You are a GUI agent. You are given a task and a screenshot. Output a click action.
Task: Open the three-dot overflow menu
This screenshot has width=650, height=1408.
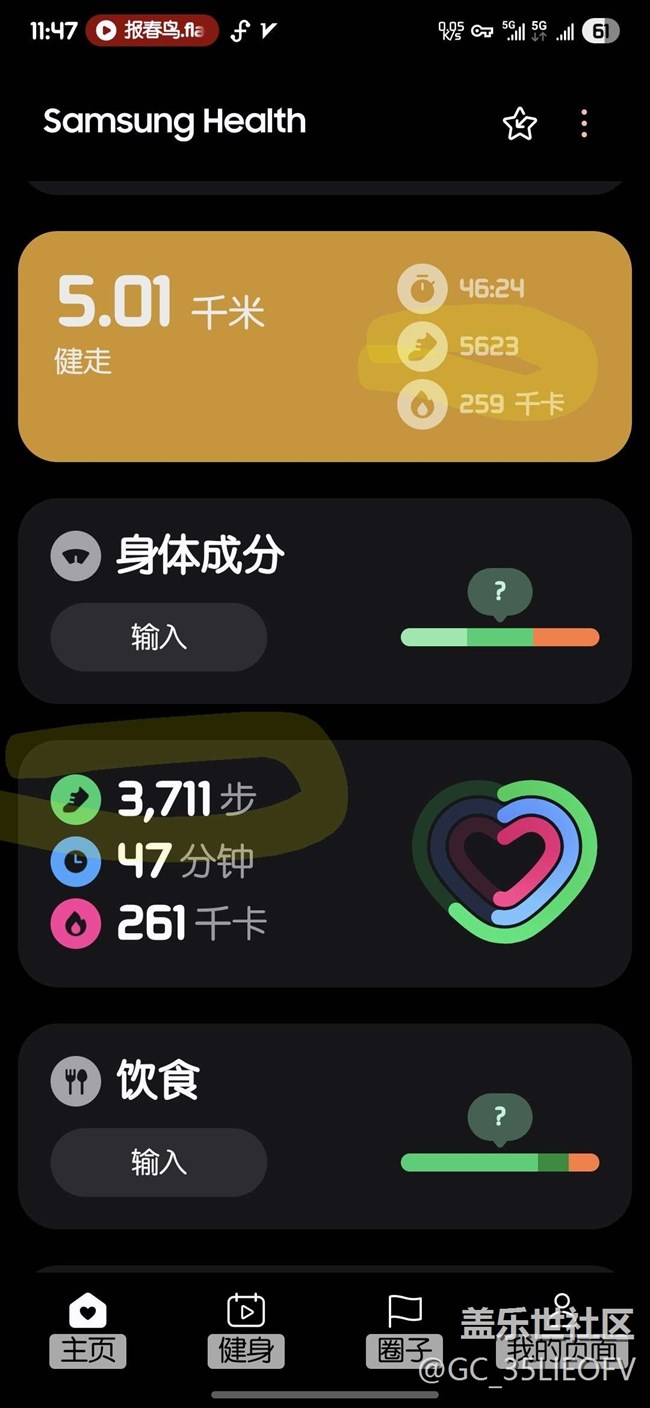[584, 124]
